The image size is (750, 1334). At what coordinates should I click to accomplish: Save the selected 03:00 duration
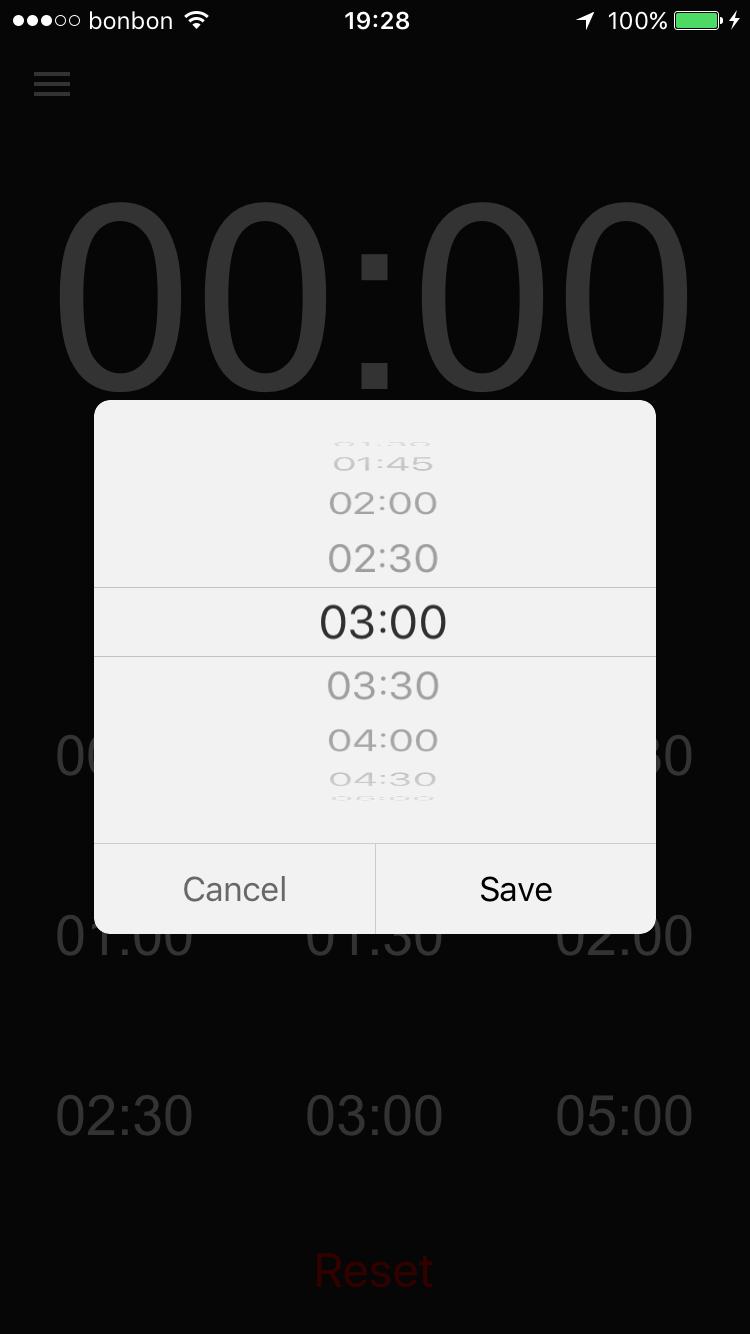pyautogui.click(x=515, y=889)
